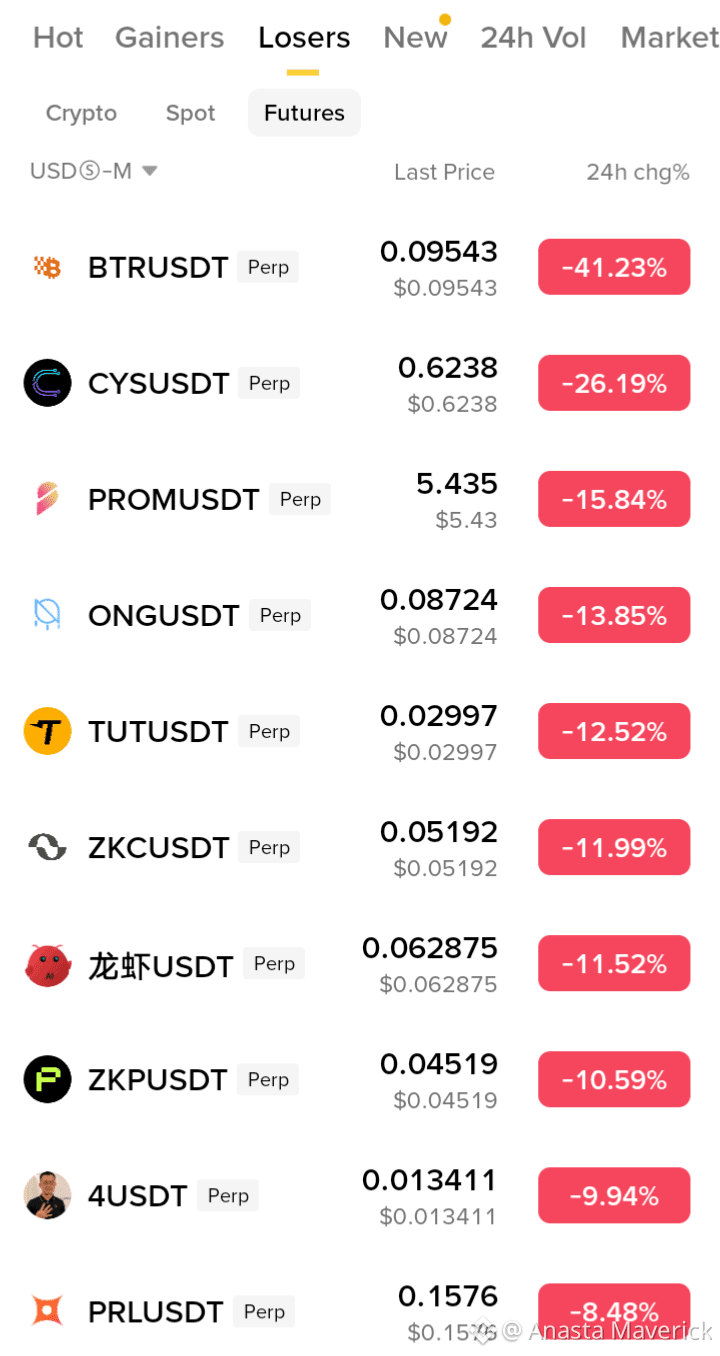
Task: Open the ZKCUSDT perp row
Action: click(x=360, y=847)
